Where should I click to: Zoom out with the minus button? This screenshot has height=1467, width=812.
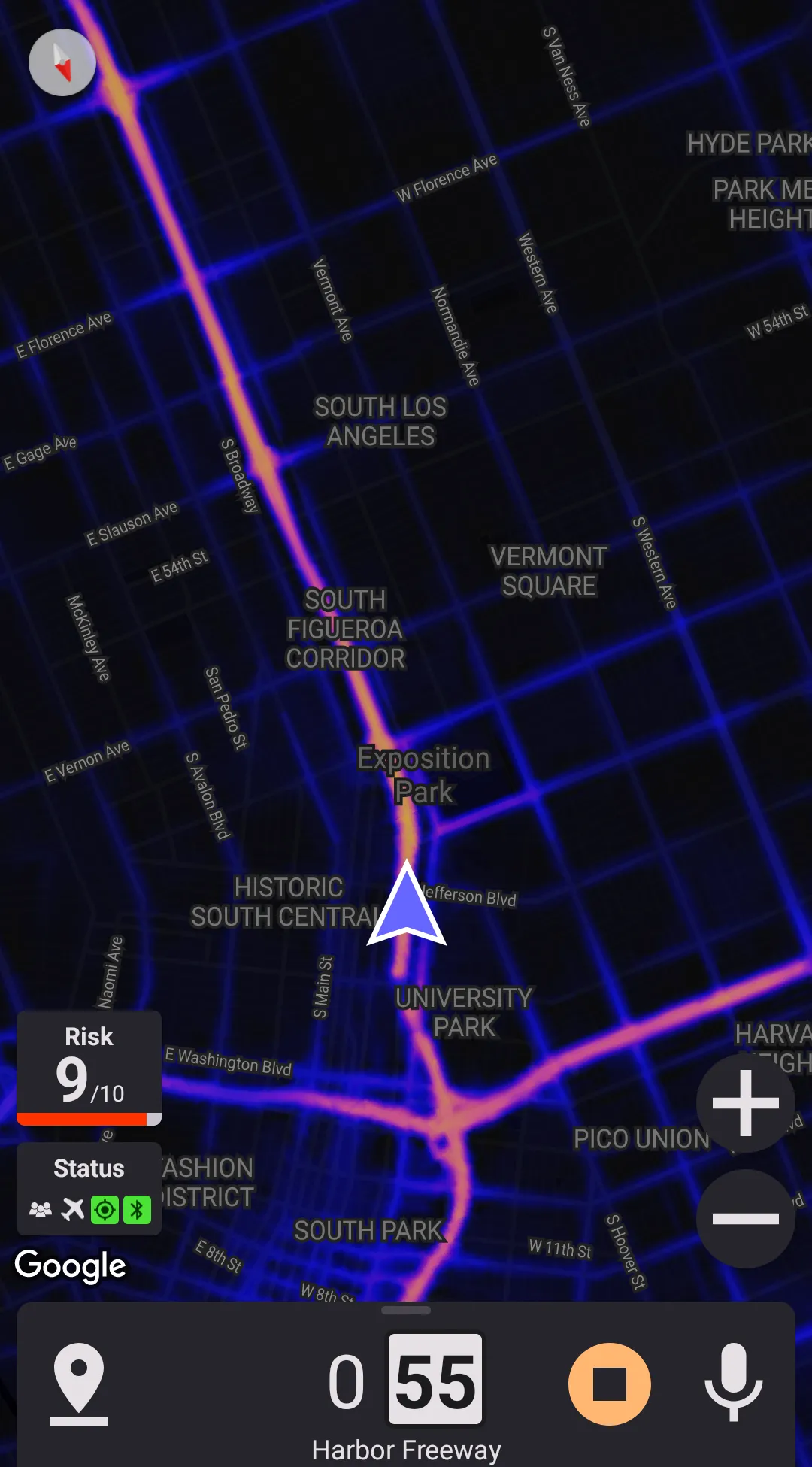pyautogui.click(x=745, y=1219)
